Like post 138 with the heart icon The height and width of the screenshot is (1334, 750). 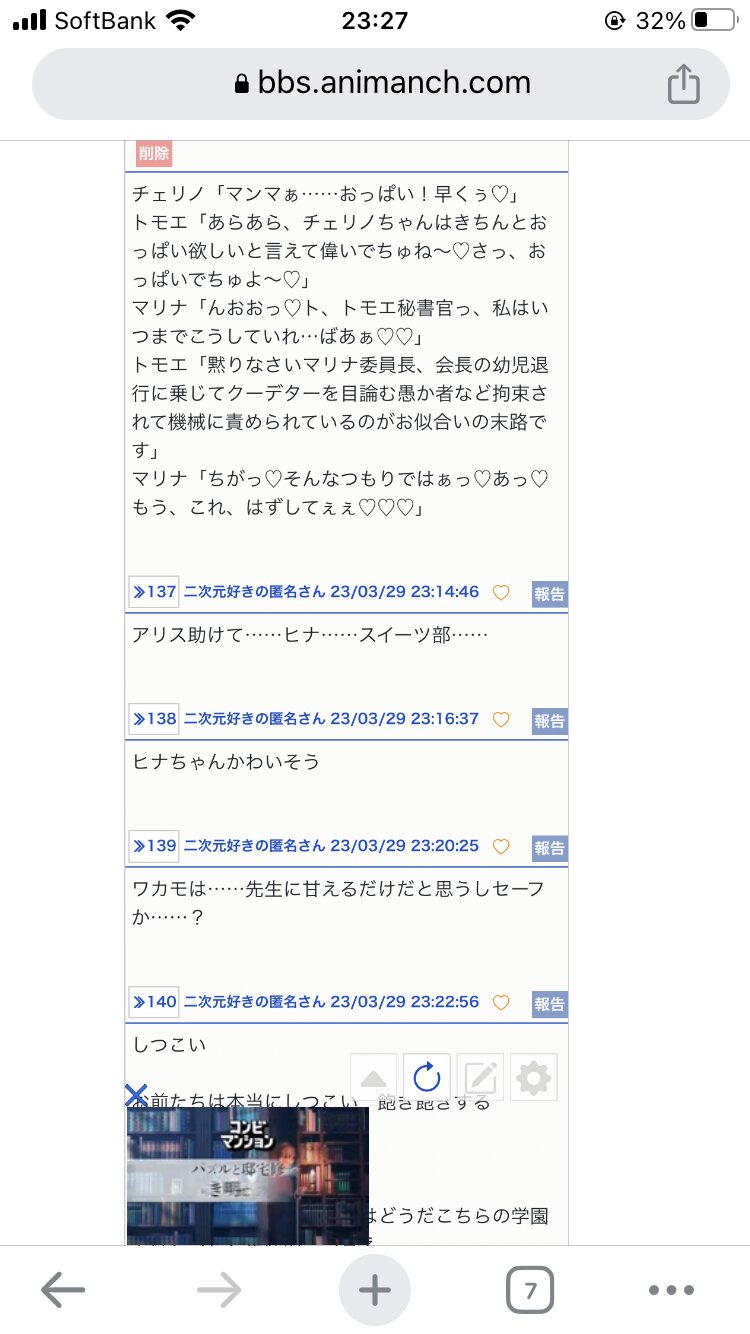pos(501,719)
